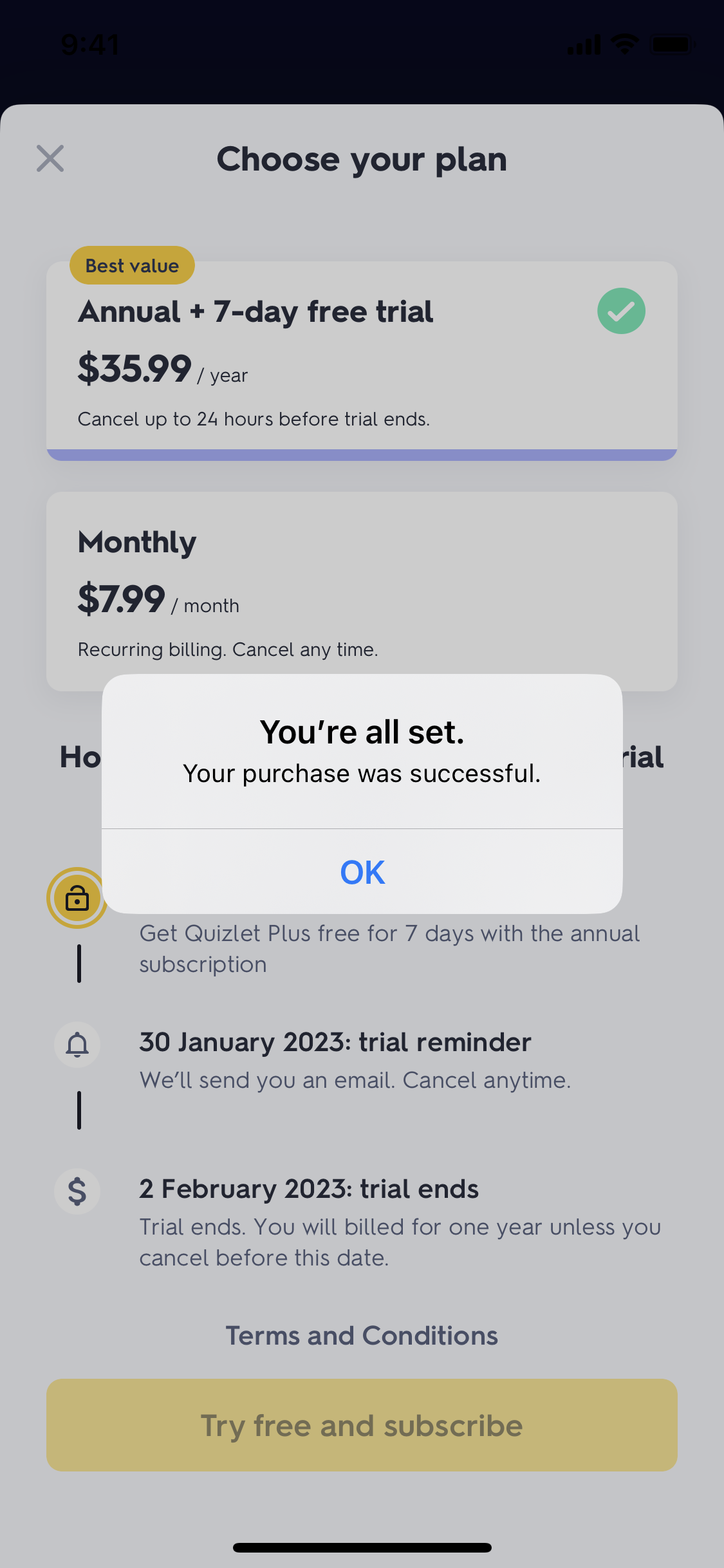Close the Choose your plan sheet
The image size is (724, 1568).
(x=50, y=158)
